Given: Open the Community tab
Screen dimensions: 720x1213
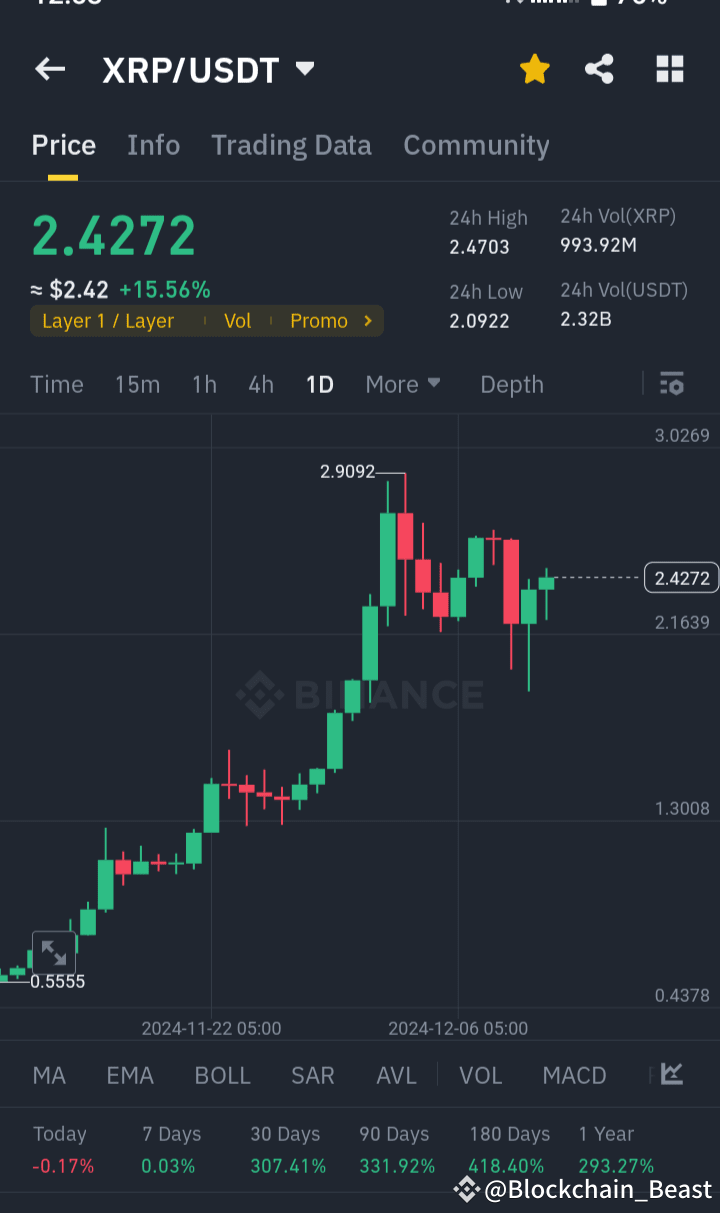Looking at the screenshot, I should coord(476,145).
